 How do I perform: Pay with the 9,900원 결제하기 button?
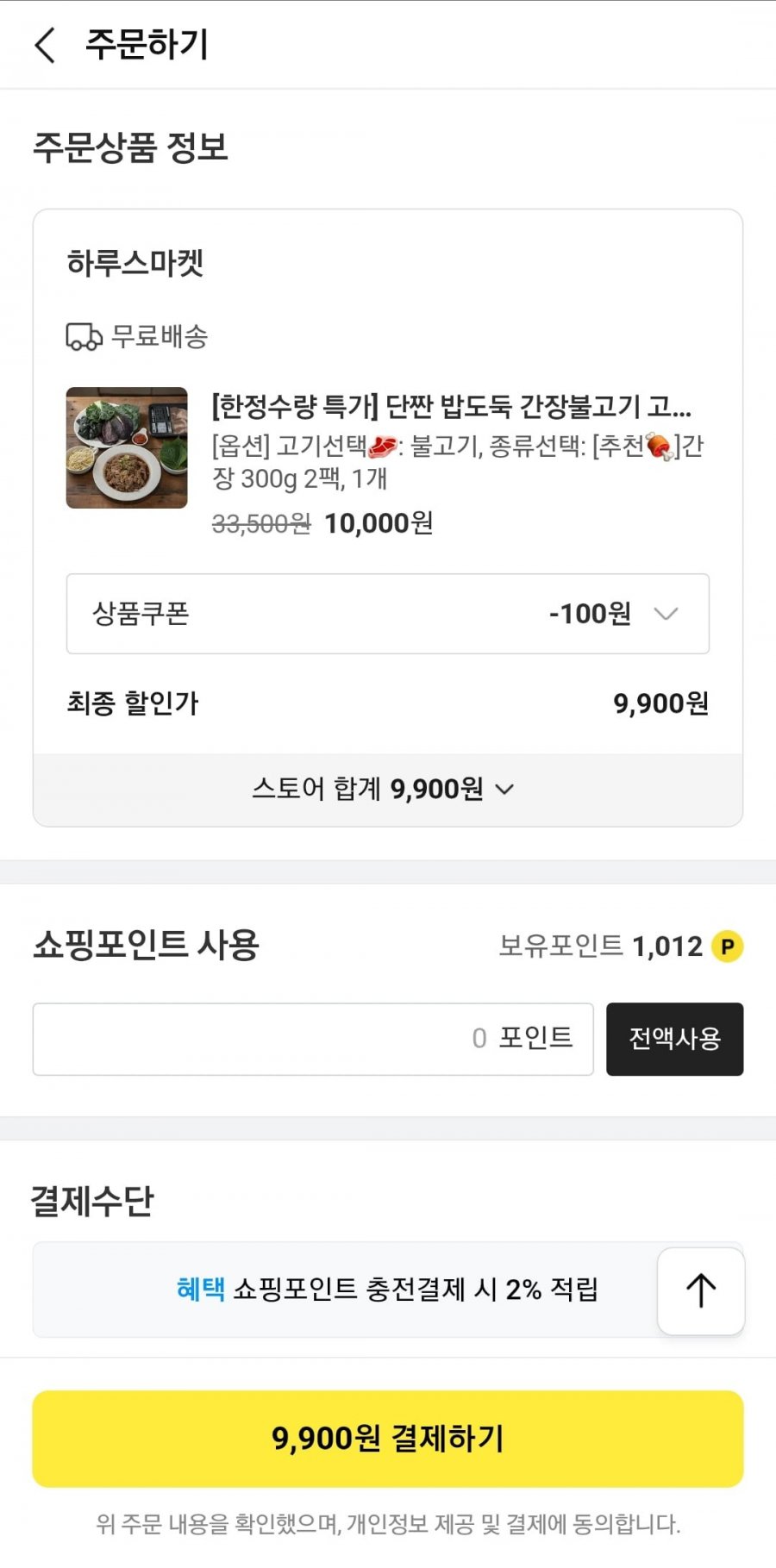[x=387, y=1438]
